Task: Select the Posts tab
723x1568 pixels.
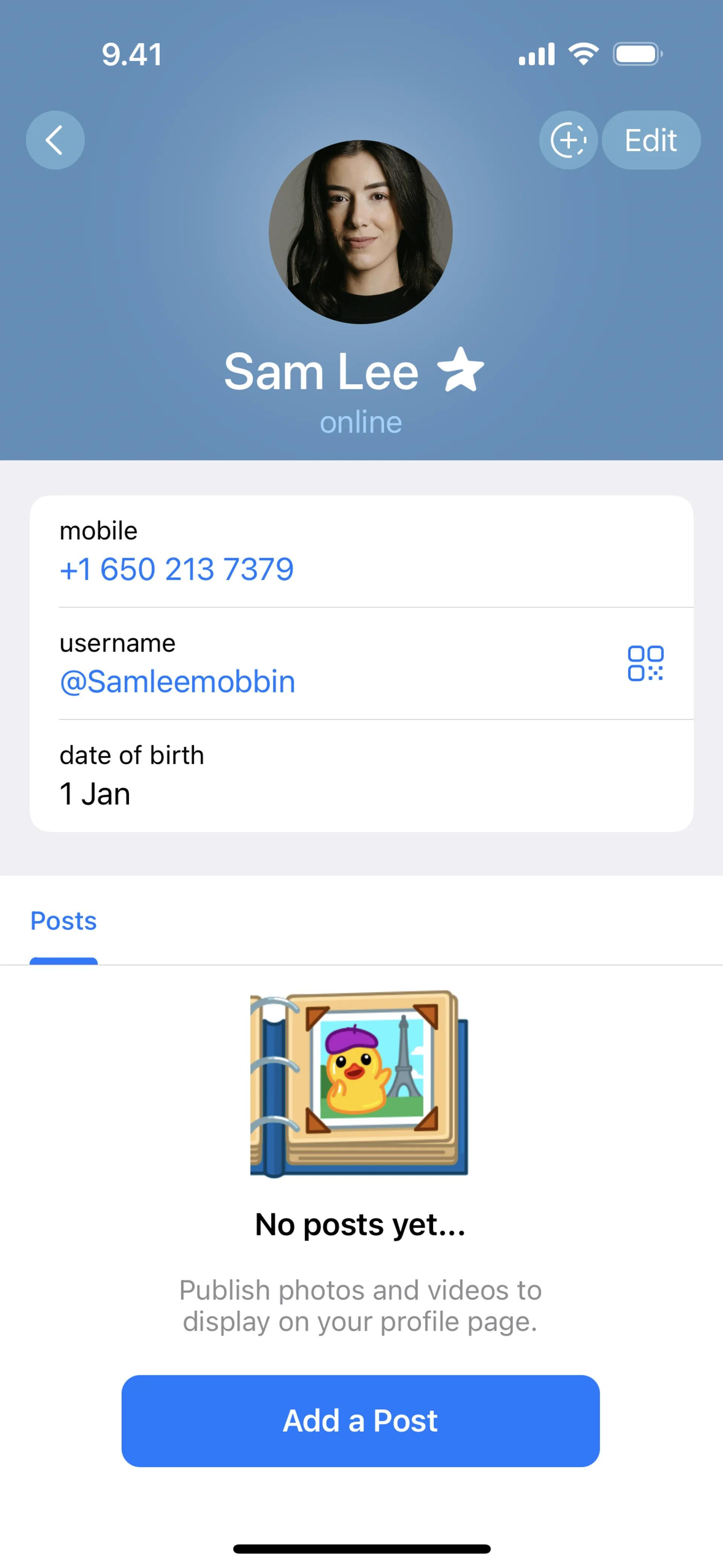Action: tap(64, 920)
